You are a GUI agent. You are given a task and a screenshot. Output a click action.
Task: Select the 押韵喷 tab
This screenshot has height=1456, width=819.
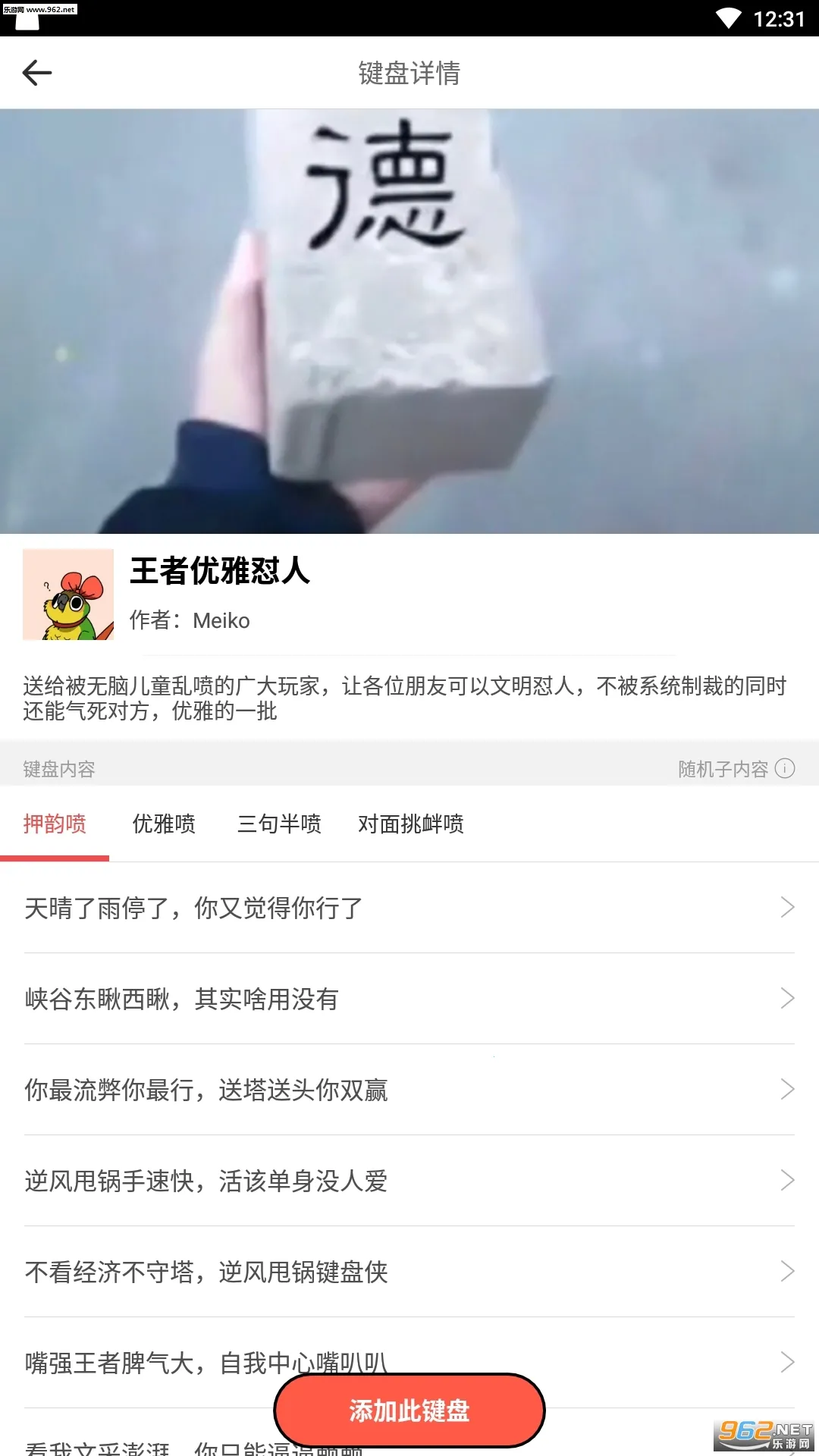click(55, 824)
